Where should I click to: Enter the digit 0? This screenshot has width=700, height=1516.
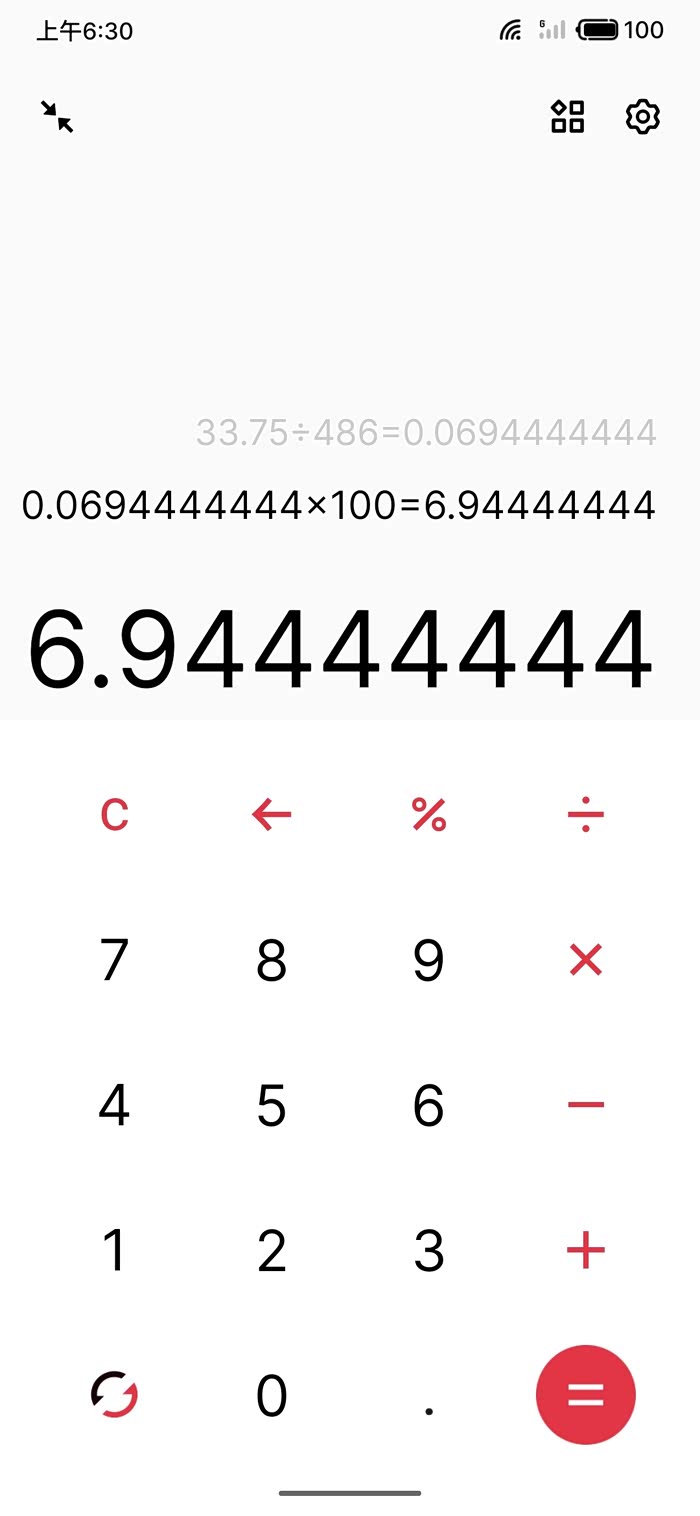[x=272, y=1396]
